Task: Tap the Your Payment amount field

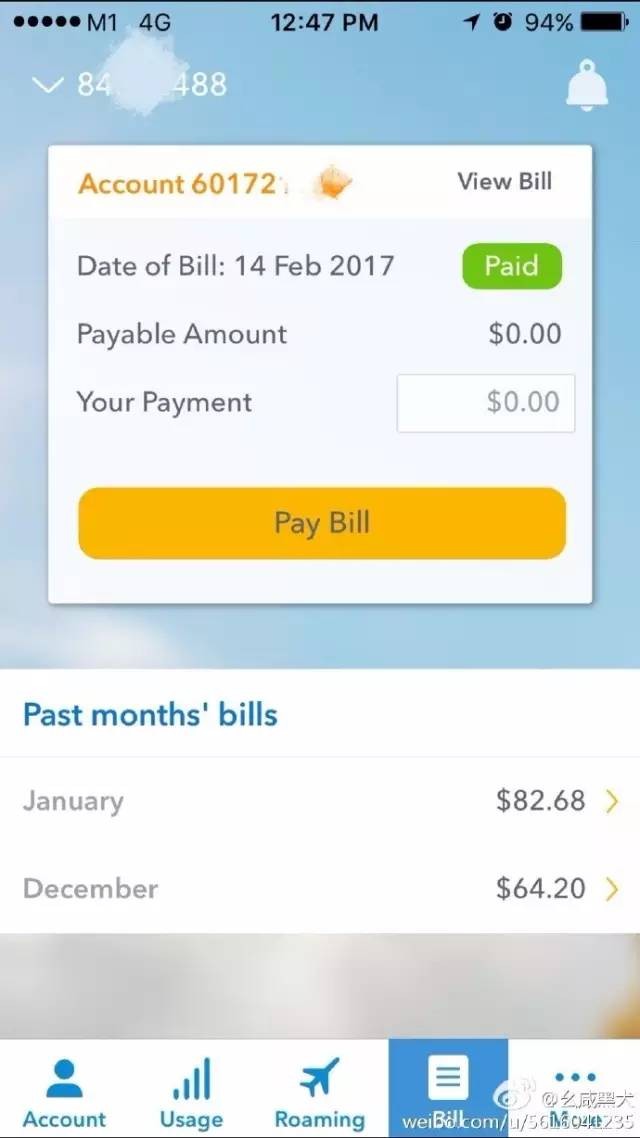Action: (486, 403)
